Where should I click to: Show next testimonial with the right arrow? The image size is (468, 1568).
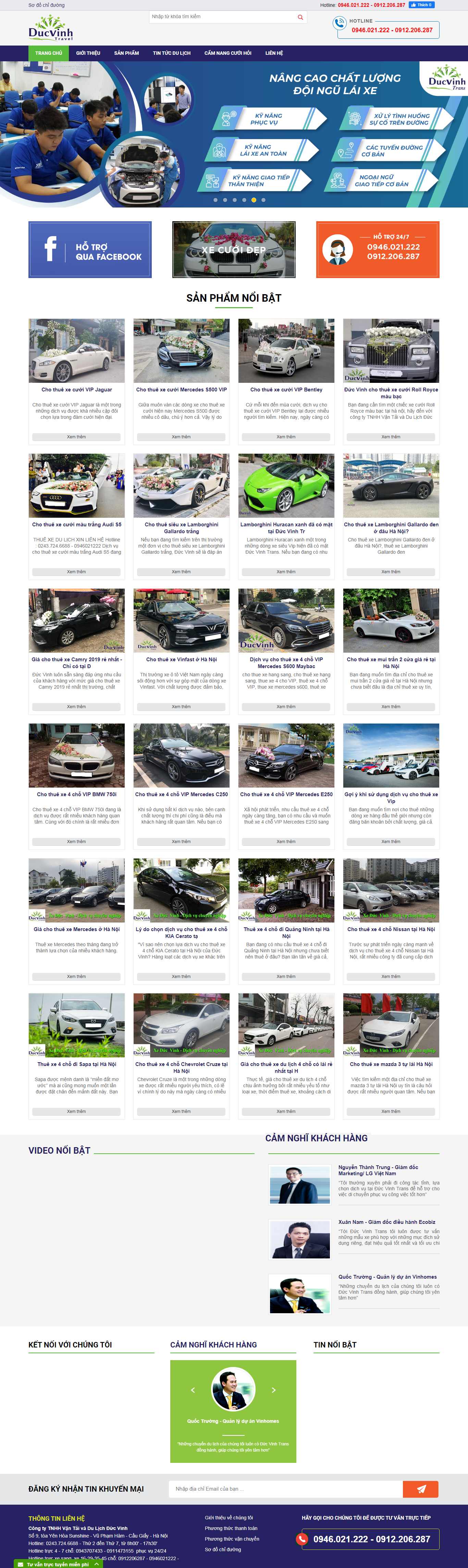tap(274, 1390)
